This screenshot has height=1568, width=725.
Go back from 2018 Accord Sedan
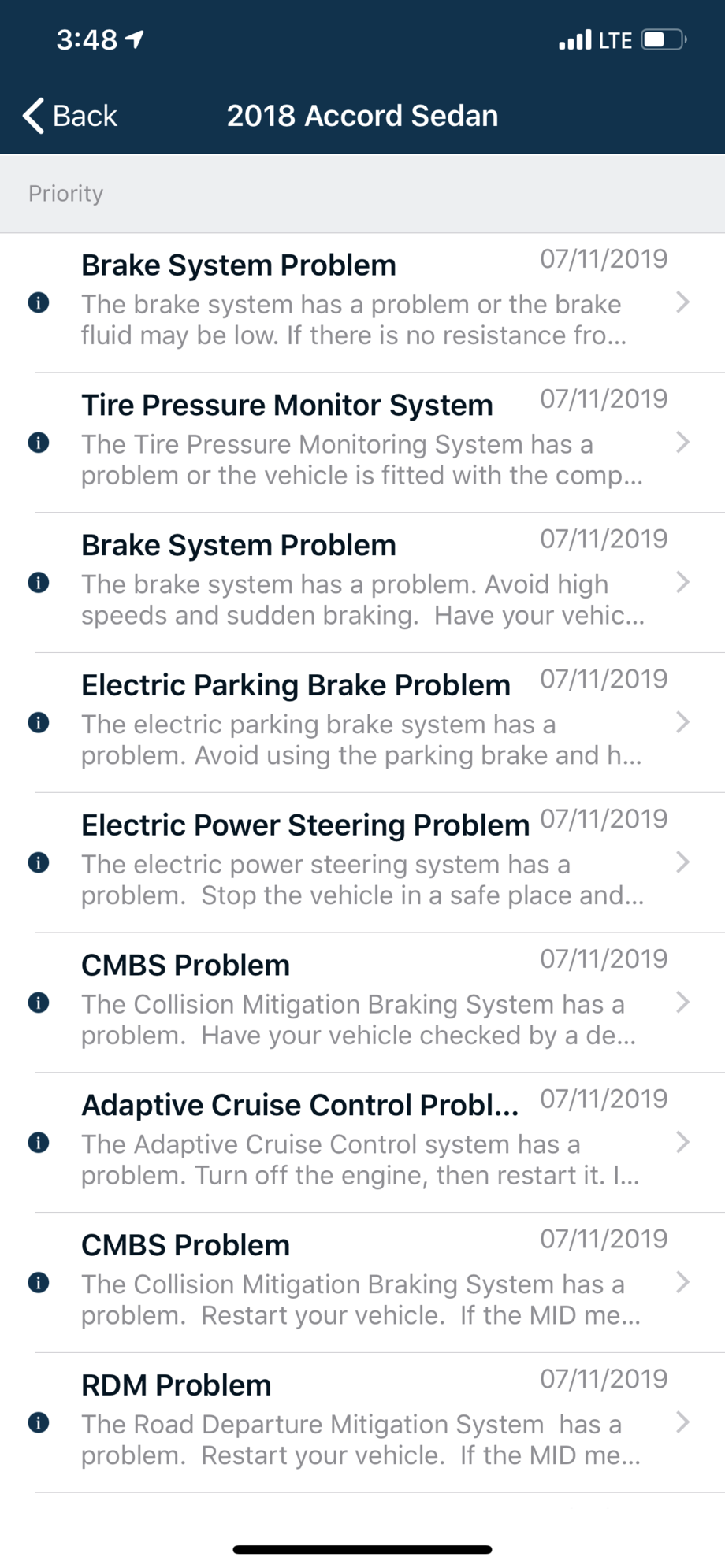71,116
